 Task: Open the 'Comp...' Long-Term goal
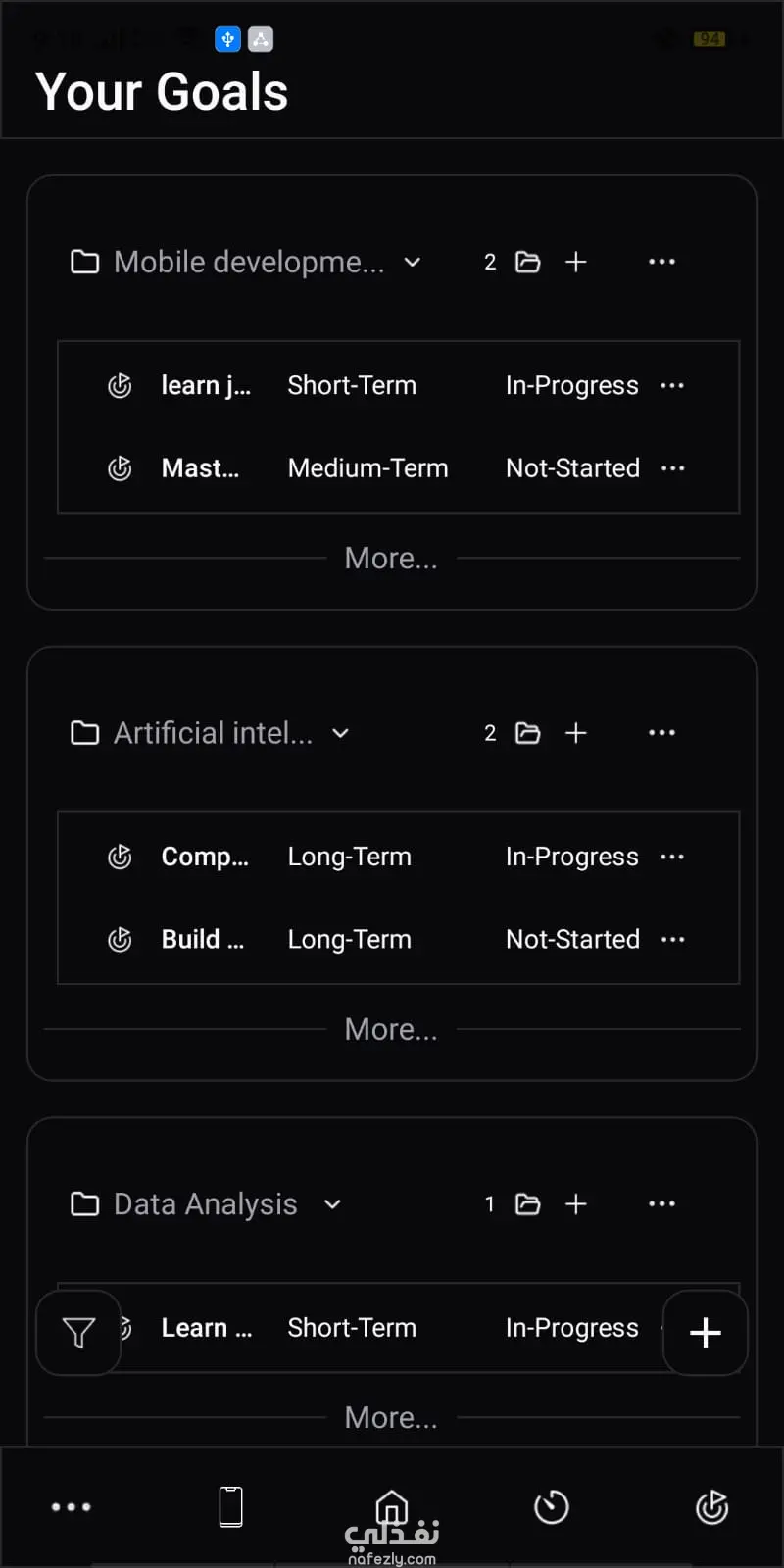pyautogui.click(x=205, y=857)
